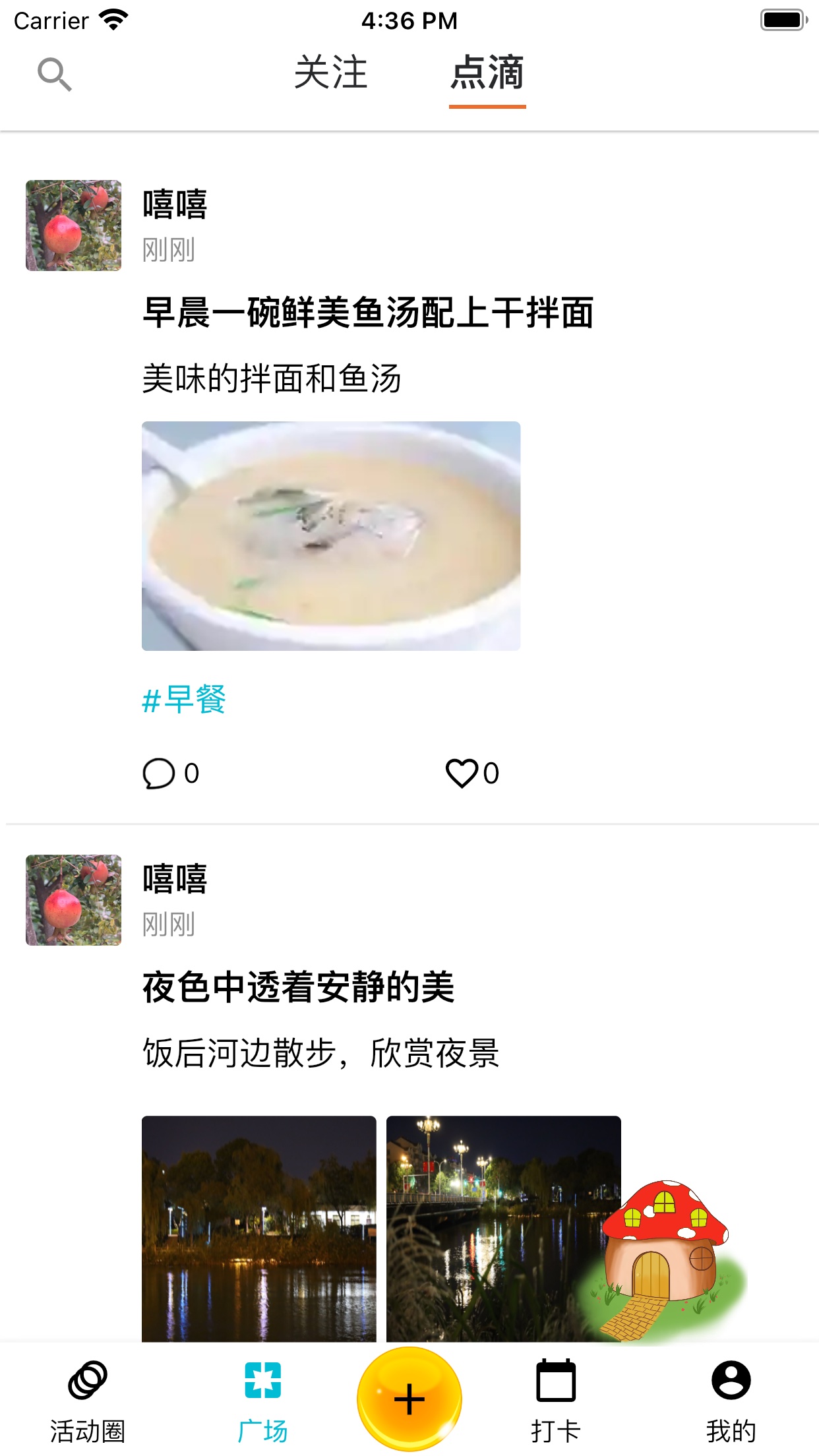Viewport: 819px width, 1456px height.
Task: Open the #早餐 hashtag
Action: [x=184, y=700]
